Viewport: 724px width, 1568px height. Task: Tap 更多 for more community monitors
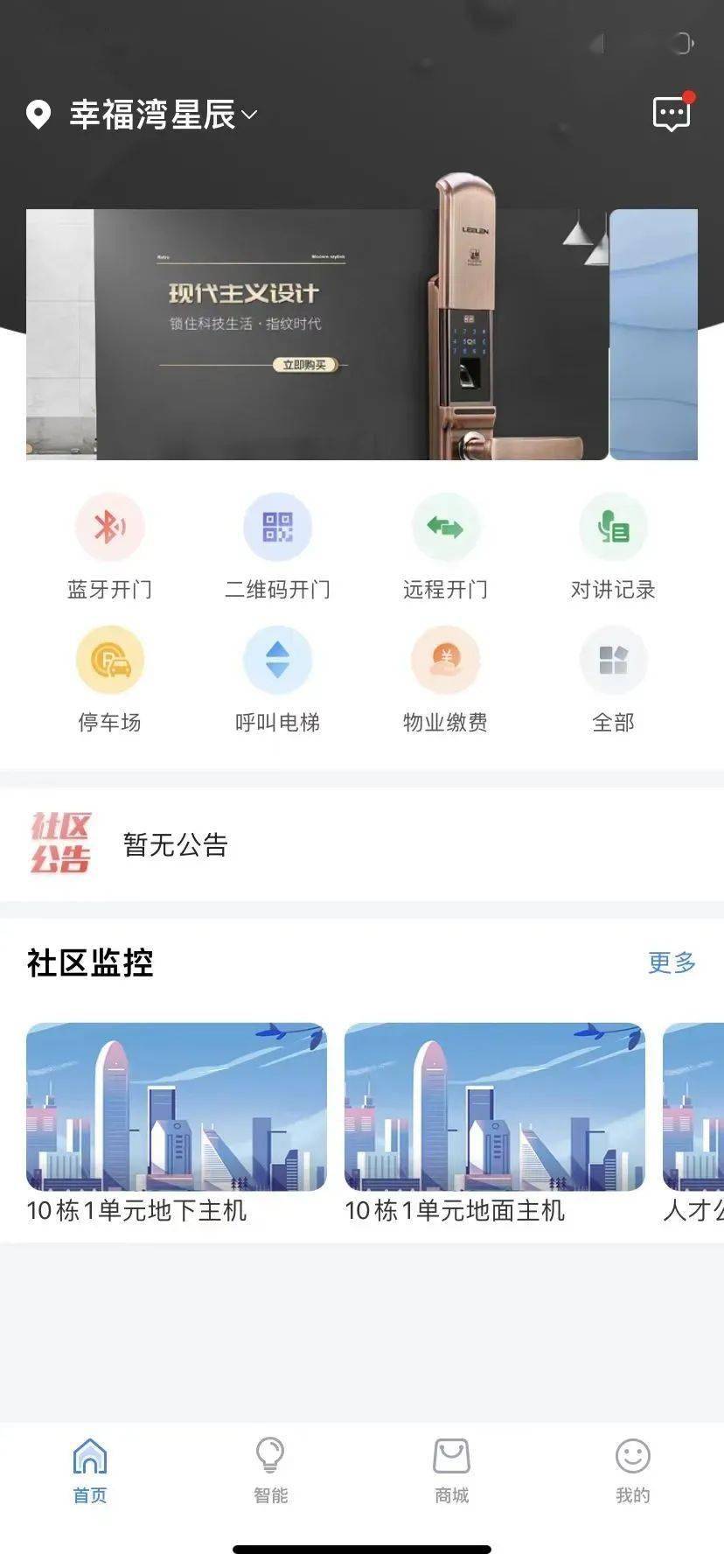click(x=672, y=962)
